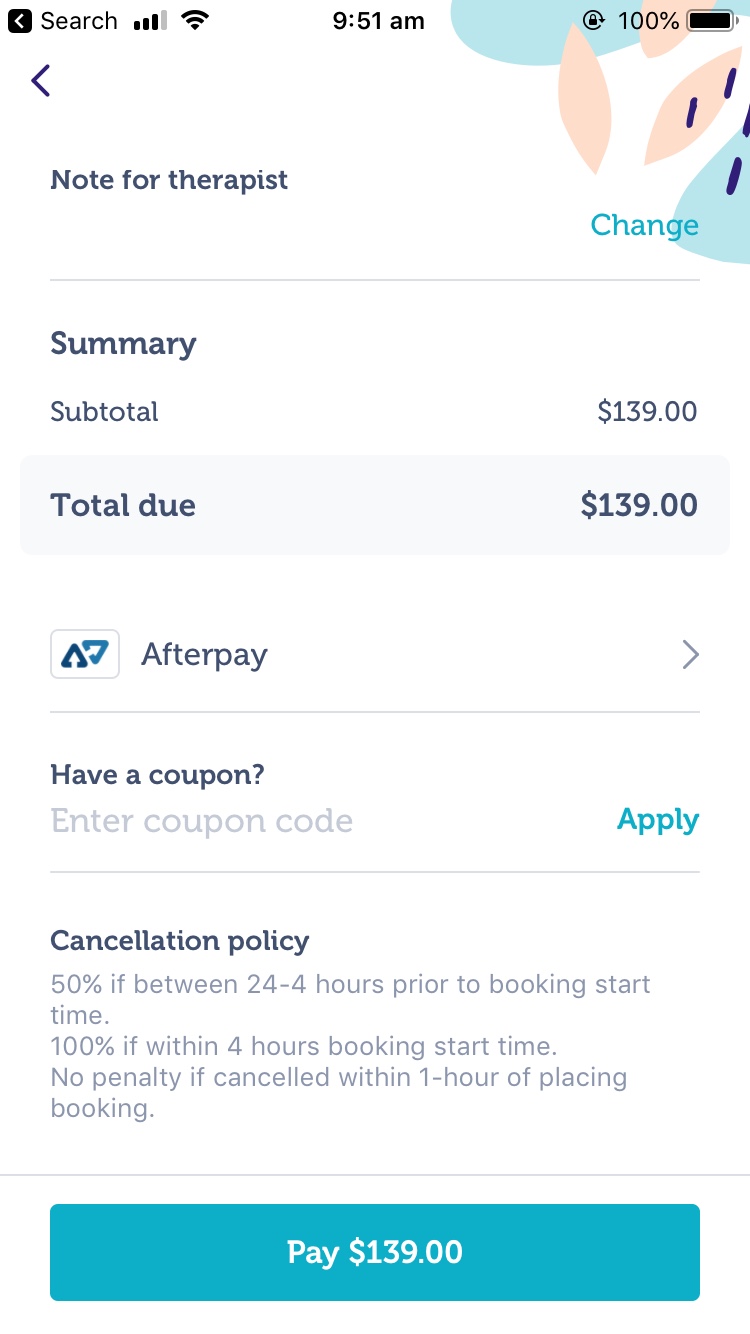Screen dimensions: 750x1334
Task: Tap the battery indicator icon
Action: click(711, 20)
